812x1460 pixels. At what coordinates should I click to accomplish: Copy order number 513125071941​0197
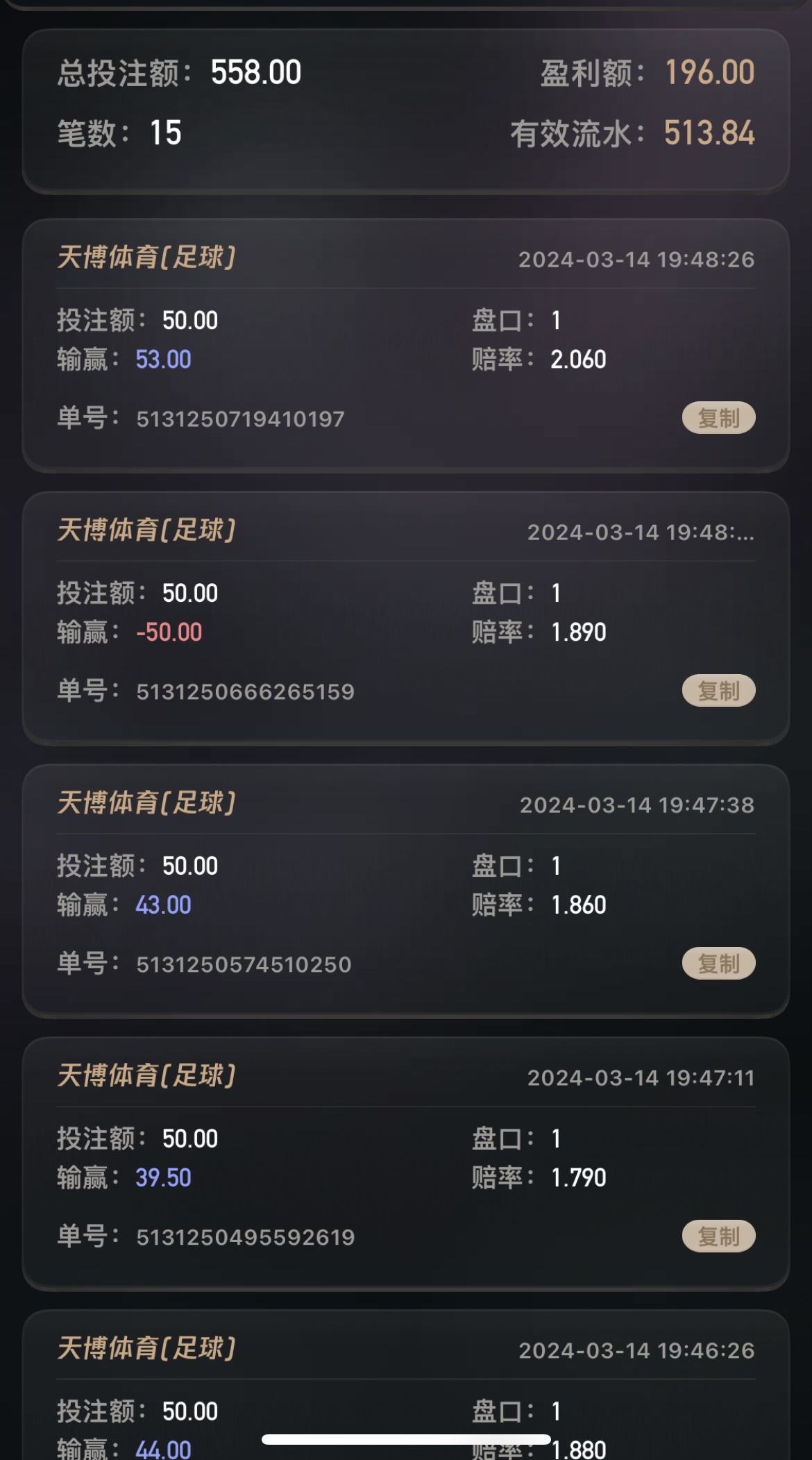click(x=718, y=418)
